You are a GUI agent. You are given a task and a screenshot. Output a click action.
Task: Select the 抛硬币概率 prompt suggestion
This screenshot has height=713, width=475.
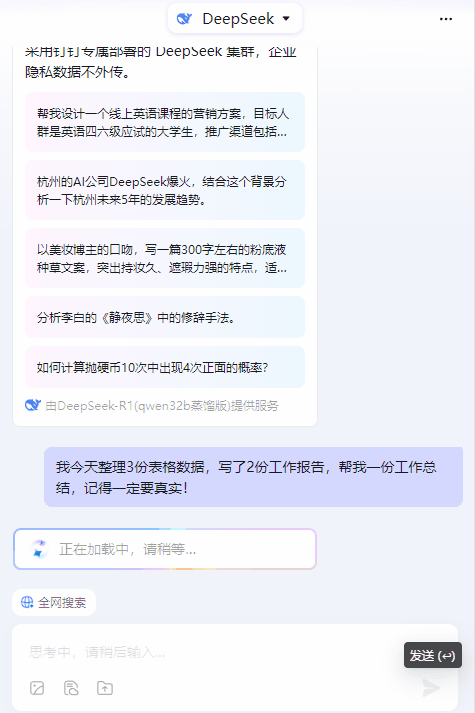[x=165, y=367]
